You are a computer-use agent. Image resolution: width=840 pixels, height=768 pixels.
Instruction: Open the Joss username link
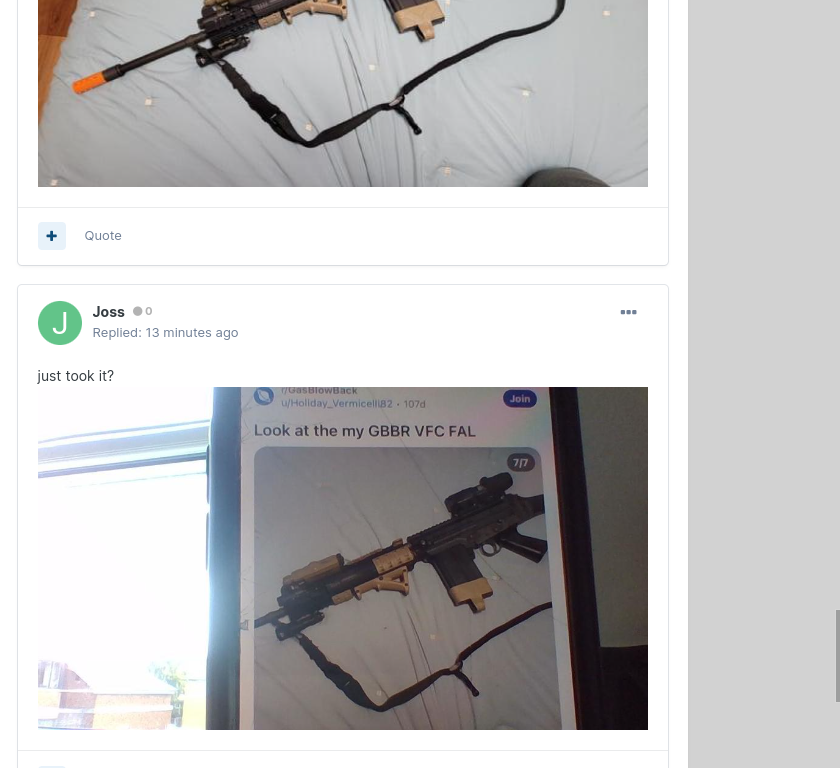coord(108,312)
